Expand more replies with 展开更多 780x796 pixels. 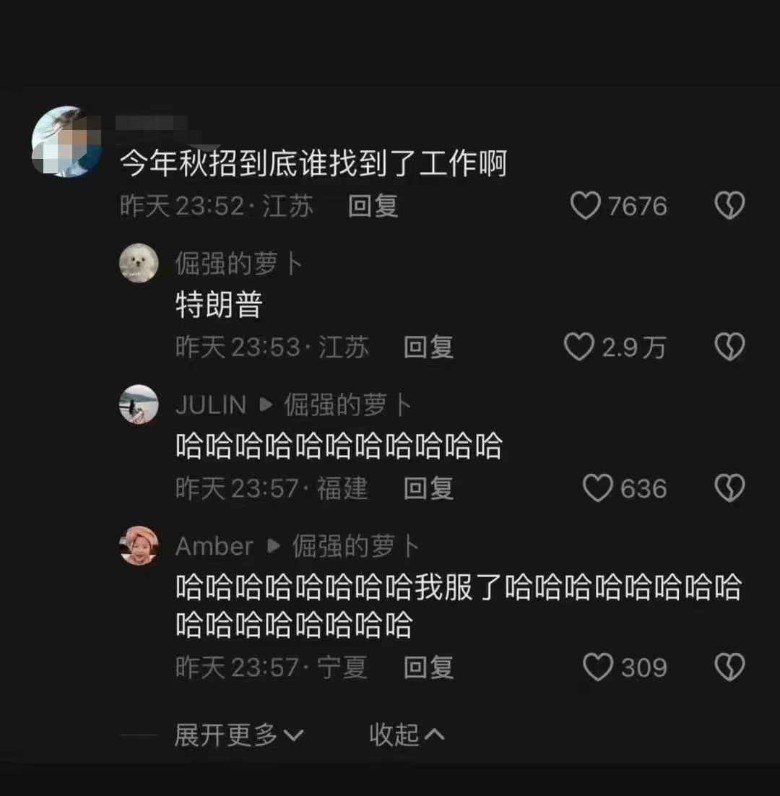click(x=239, y=735)
